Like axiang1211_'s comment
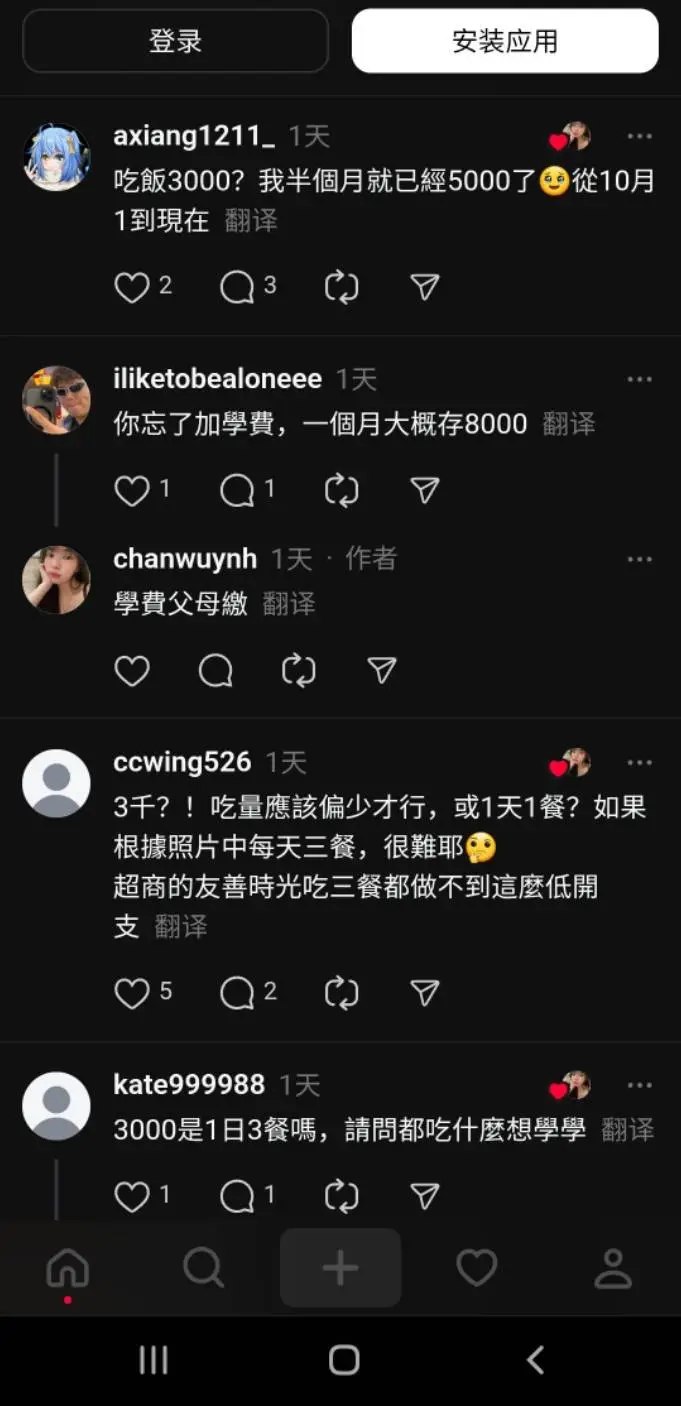 [132, 288]
